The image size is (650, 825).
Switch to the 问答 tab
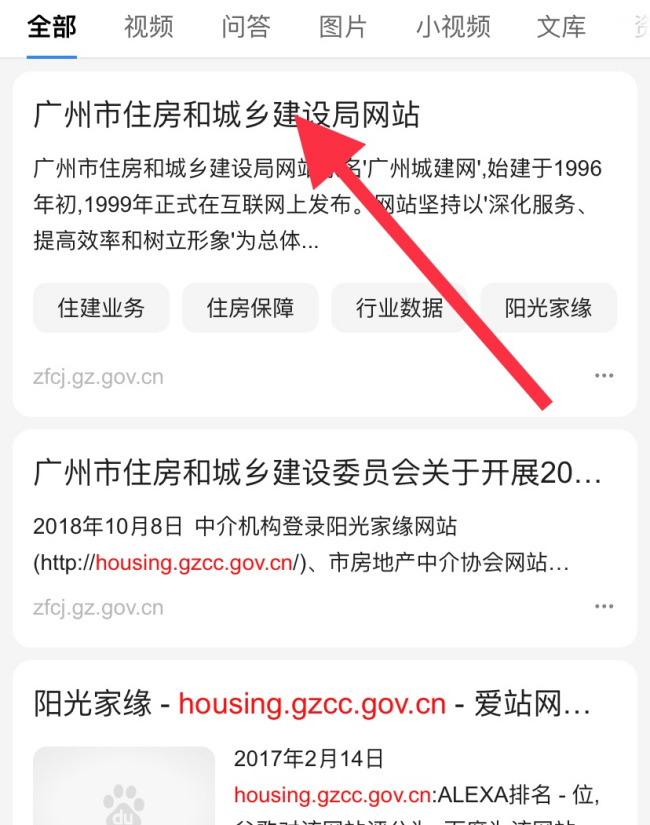[246, 27]
